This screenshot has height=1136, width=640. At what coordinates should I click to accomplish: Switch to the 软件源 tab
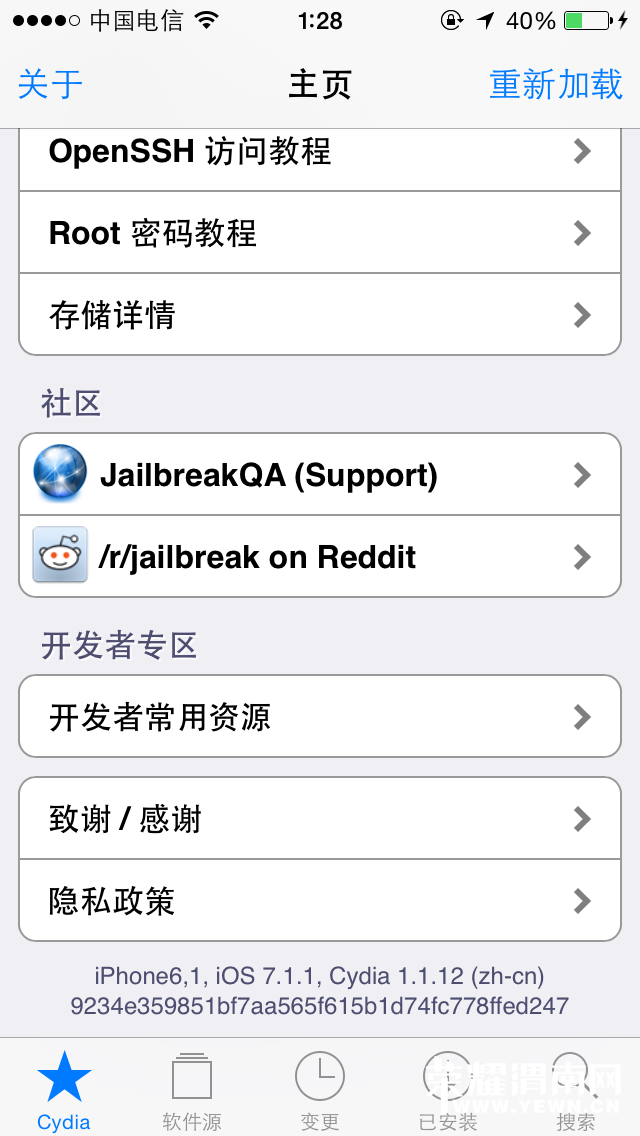(x=192, y=1088)
